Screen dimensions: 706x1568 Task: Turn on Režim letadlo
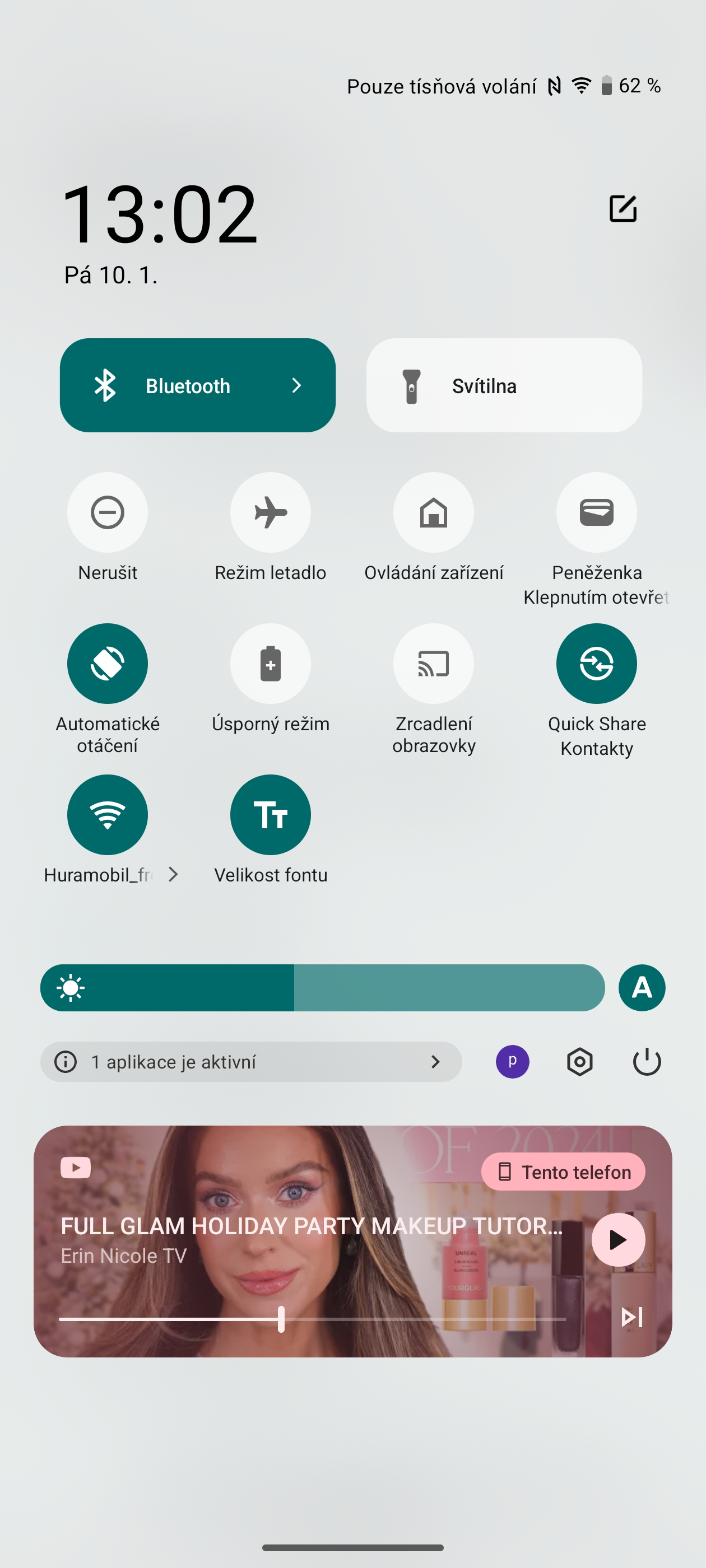pyautogui.click(x=270, y=512)
